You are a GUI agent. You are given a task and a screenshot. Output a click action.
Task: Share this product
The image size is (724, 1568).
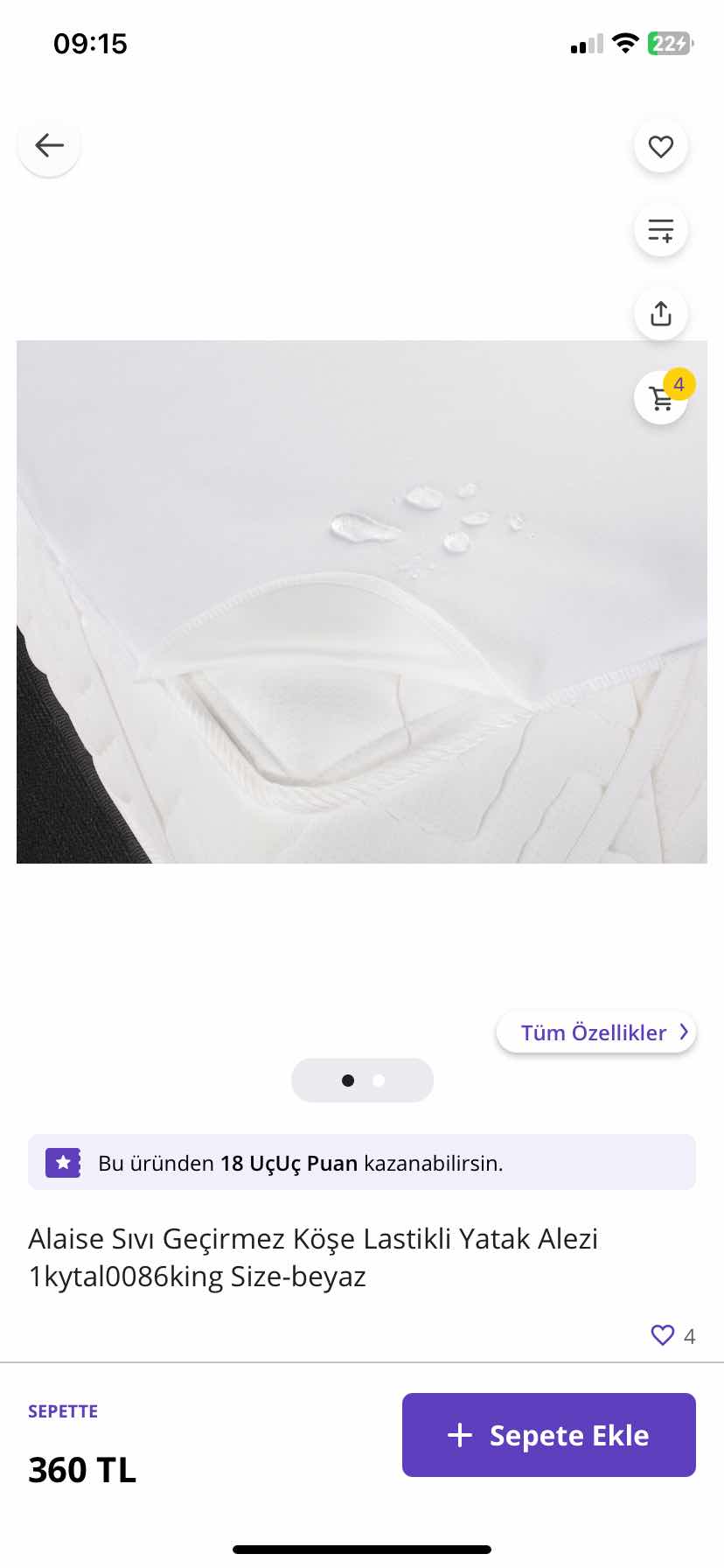661,313
